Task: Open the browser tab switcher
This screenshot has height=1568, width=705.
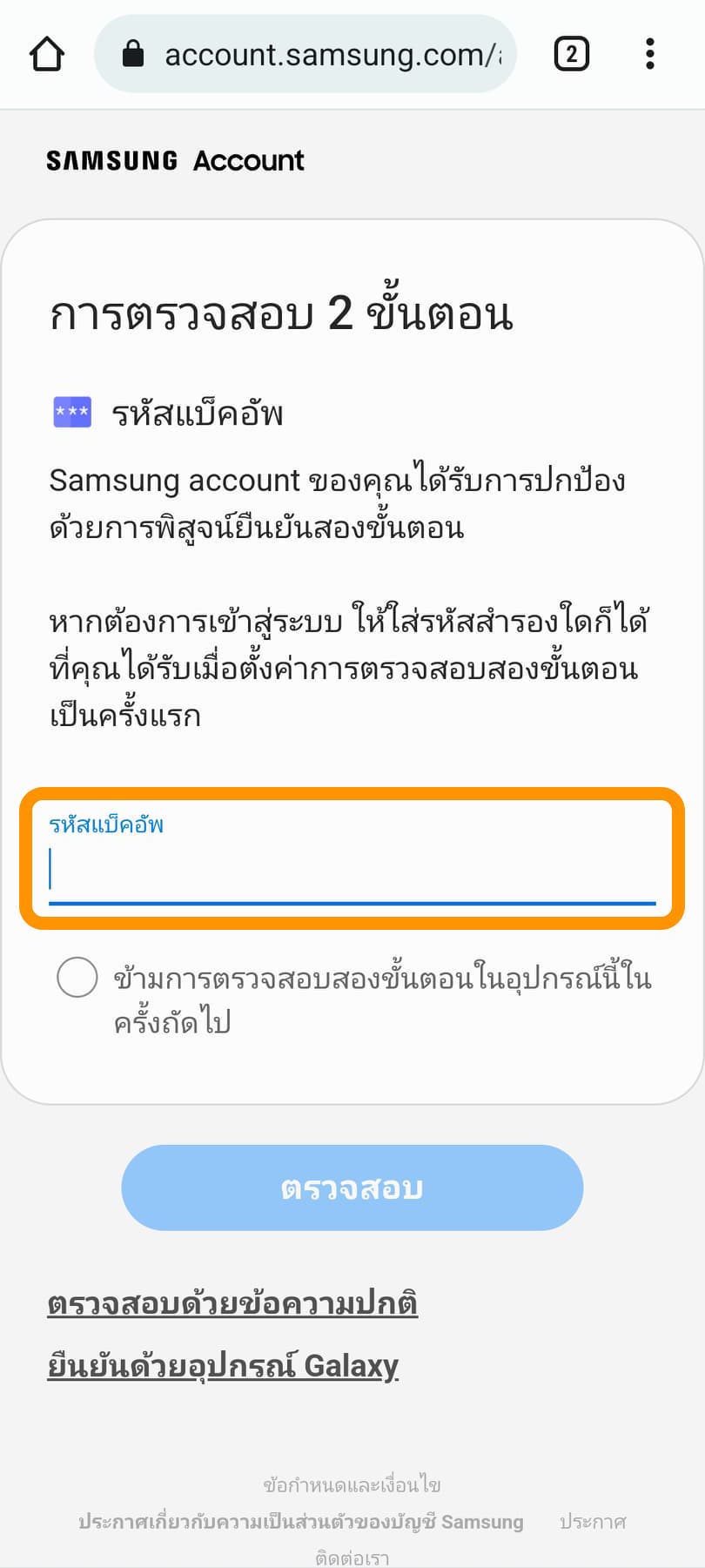Action: pos(571,54)
